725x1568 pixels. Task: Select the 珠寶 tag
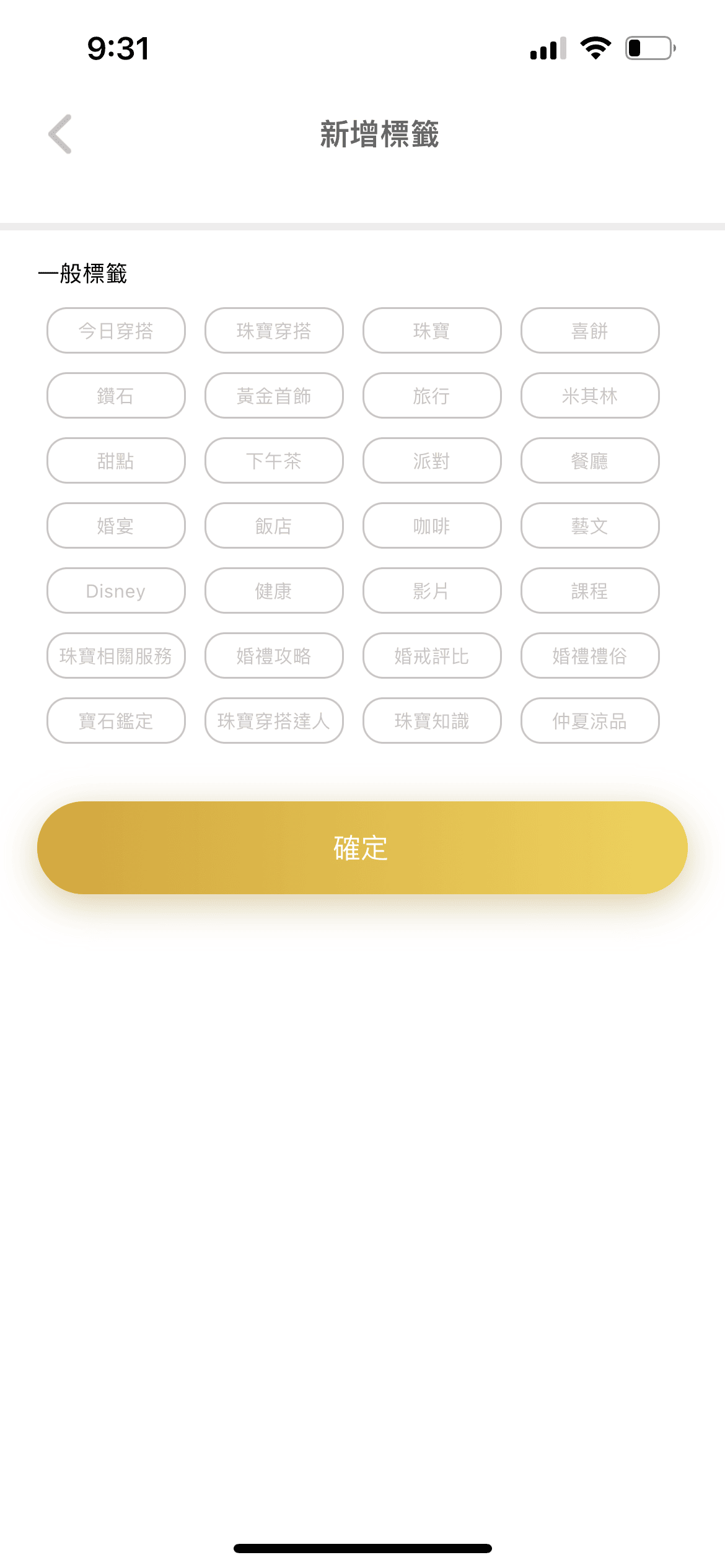click(431, 331)
